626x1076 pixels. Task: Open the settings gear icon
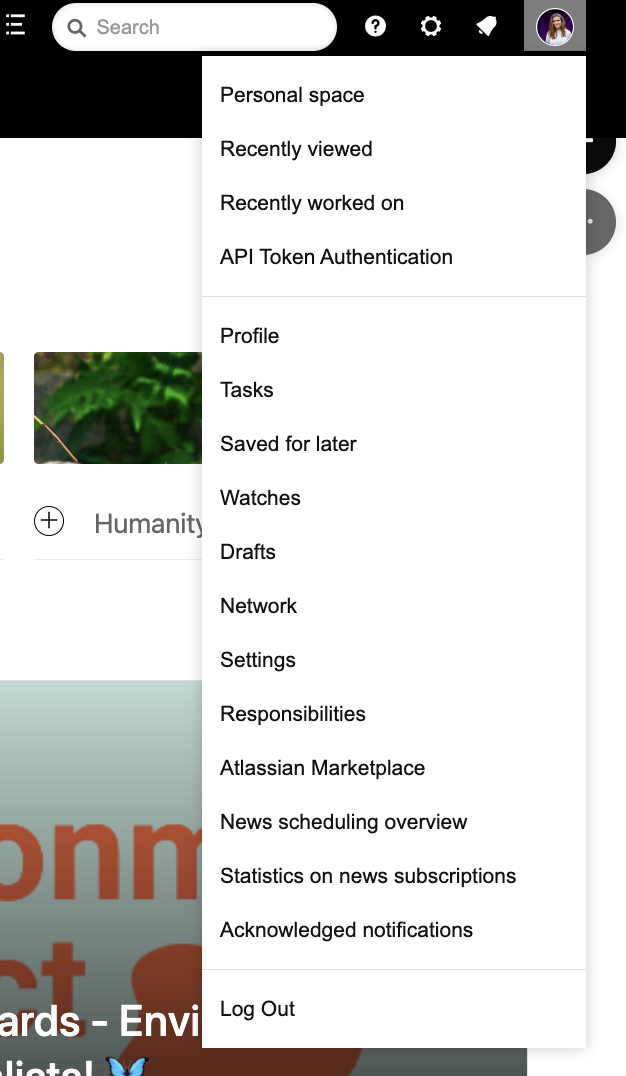430,26
